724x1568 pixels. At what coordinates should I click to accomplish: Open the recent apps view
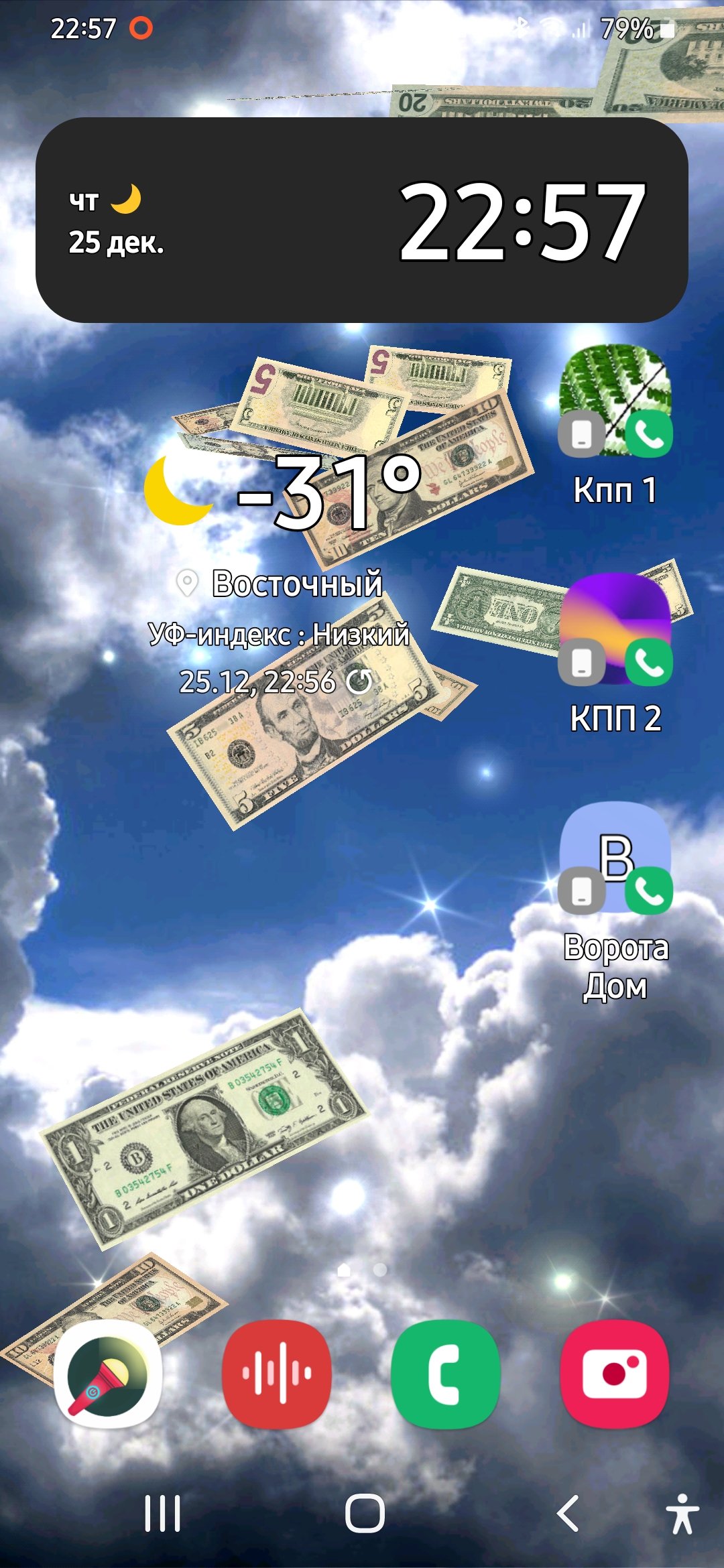[x=163, y=1513]
